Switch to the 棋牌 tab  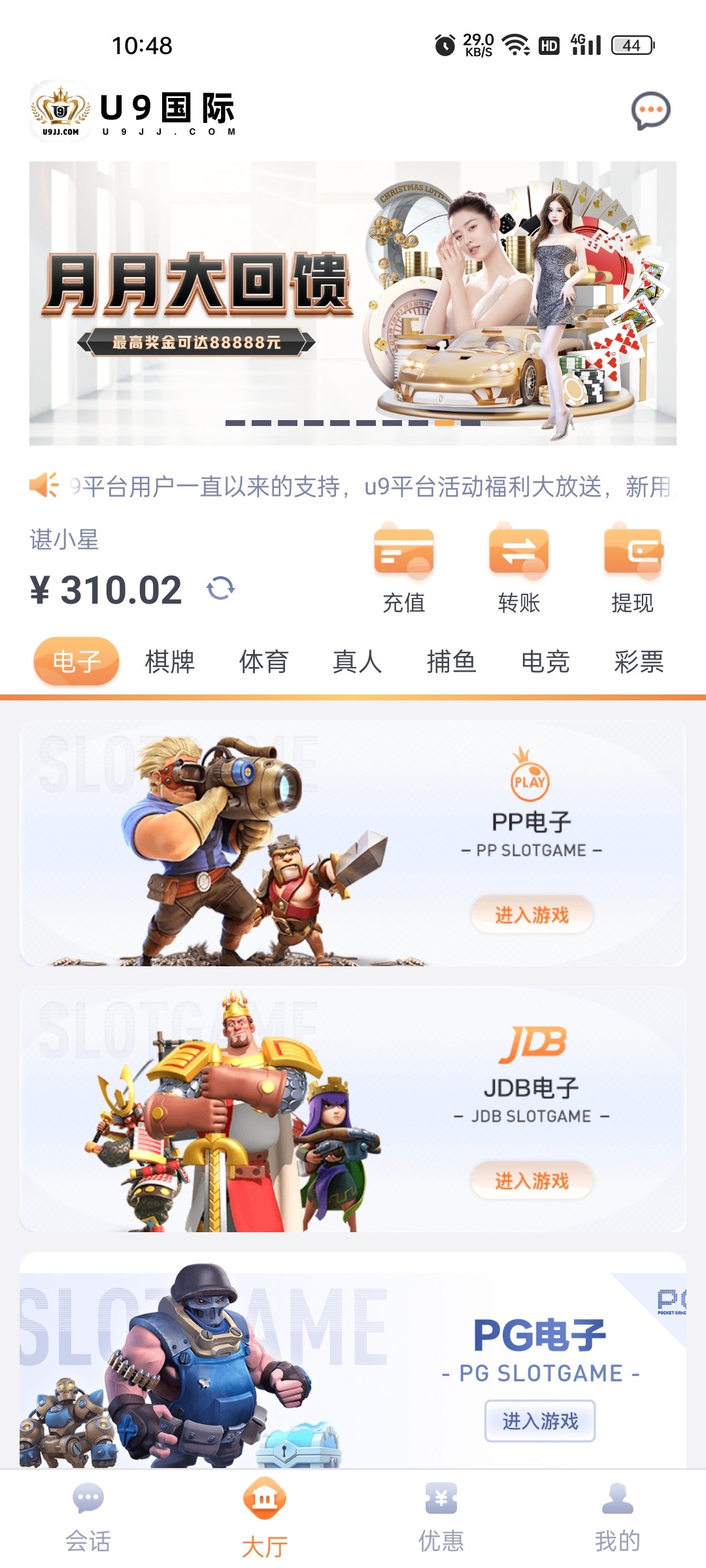(170, 661)
